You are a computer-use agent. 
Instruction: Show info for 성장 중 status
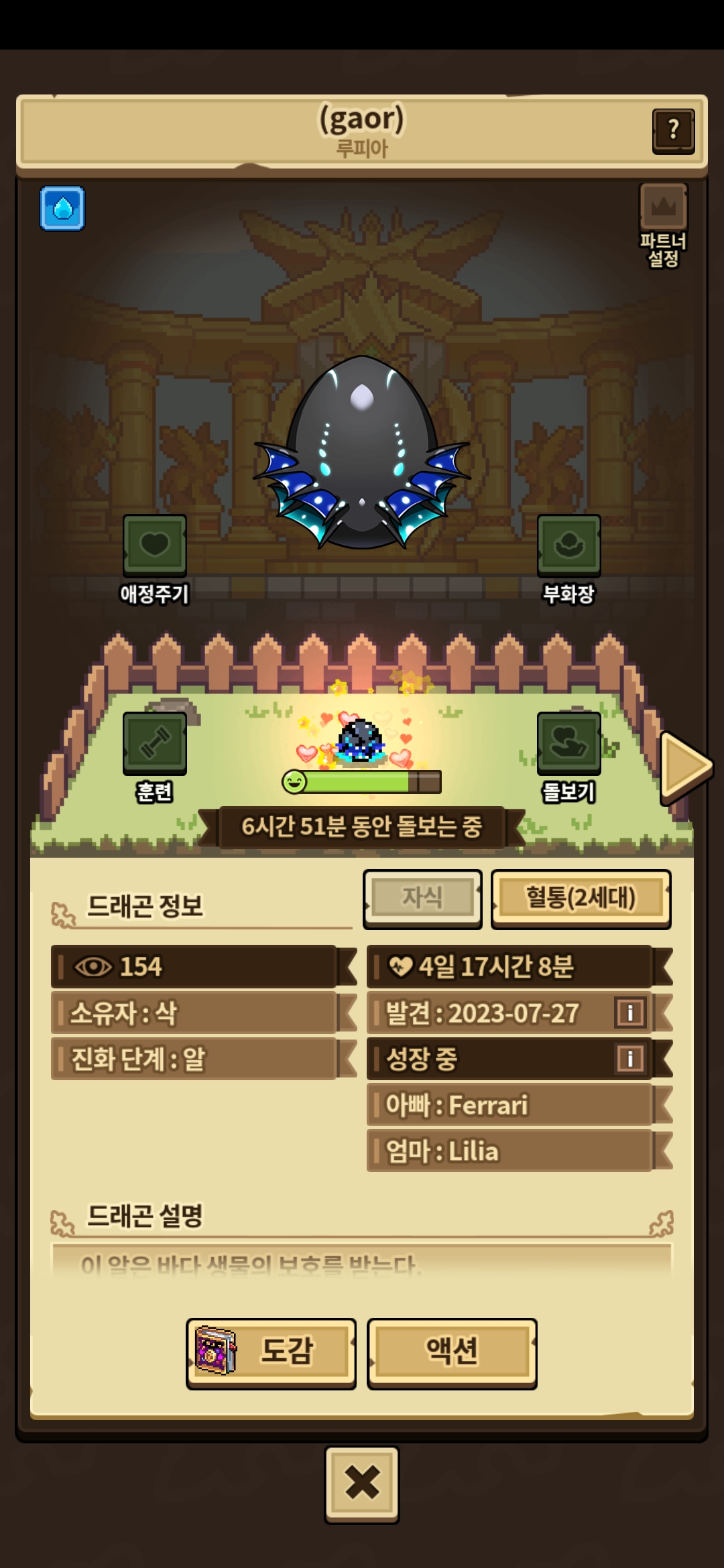[629, 1059]
